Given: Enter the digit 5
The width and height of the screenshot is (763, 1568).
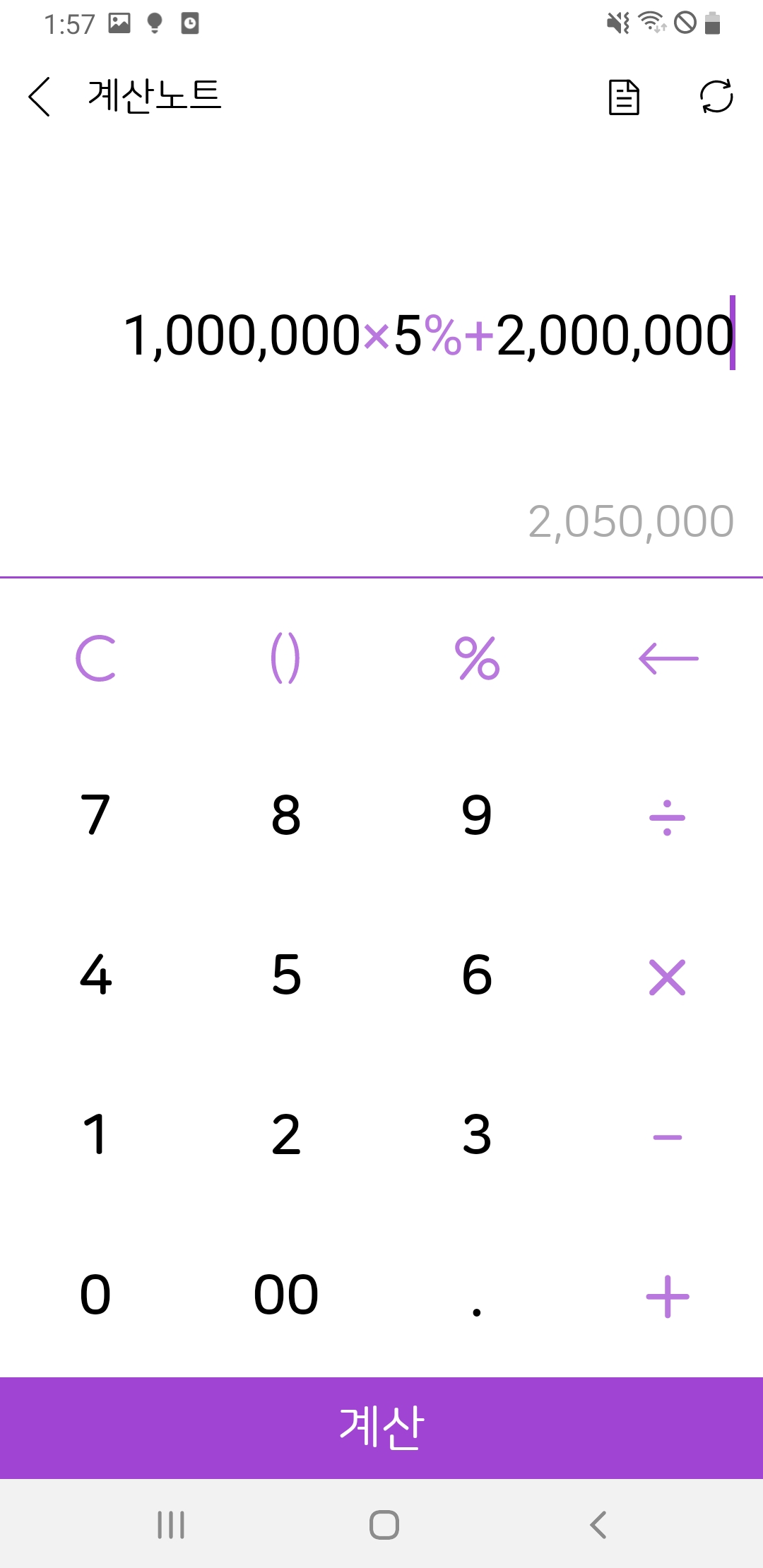Looking at the screenshot, I should (x=285, y=975).
